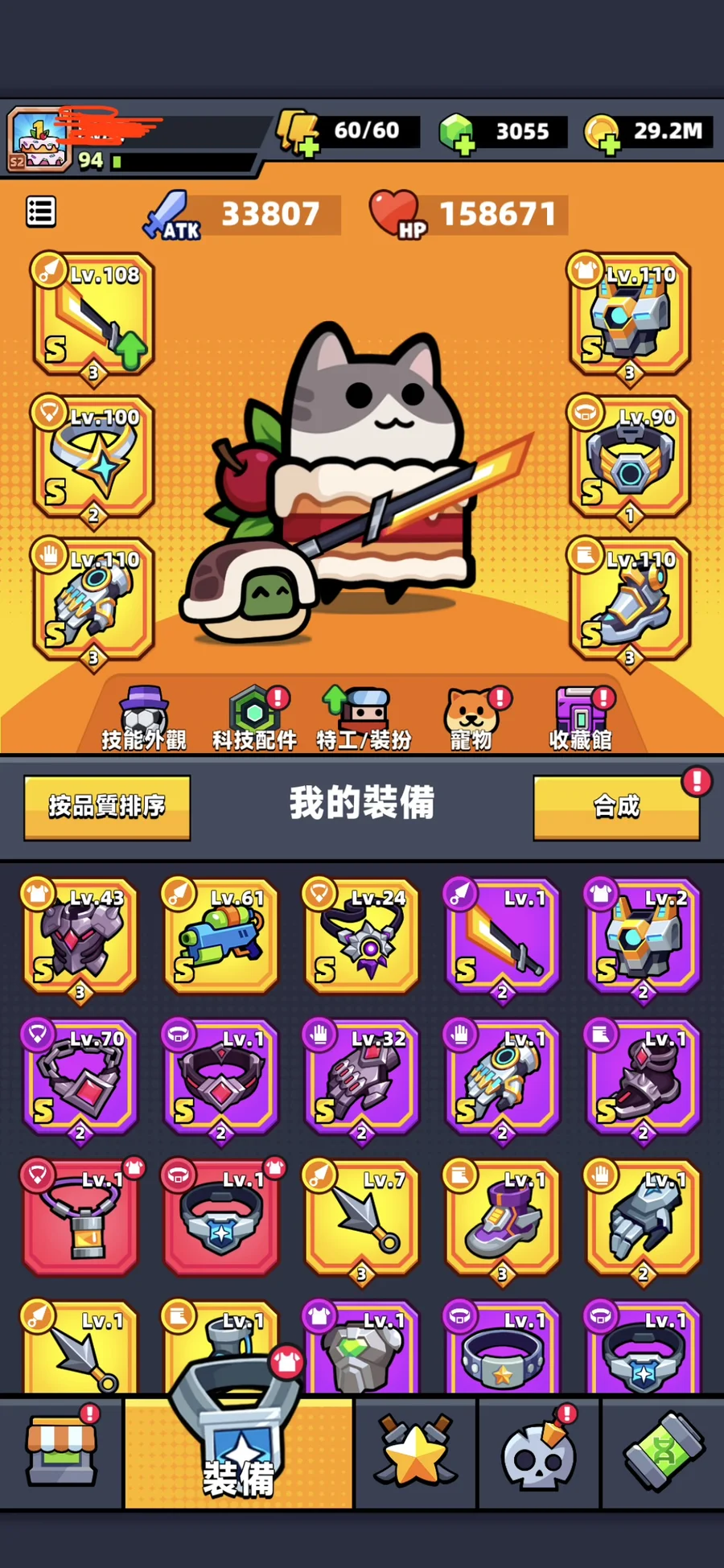724x1568 pixels.
Task: Select the equipped Lv.108 sword
Action: click(x=93, y=315)
